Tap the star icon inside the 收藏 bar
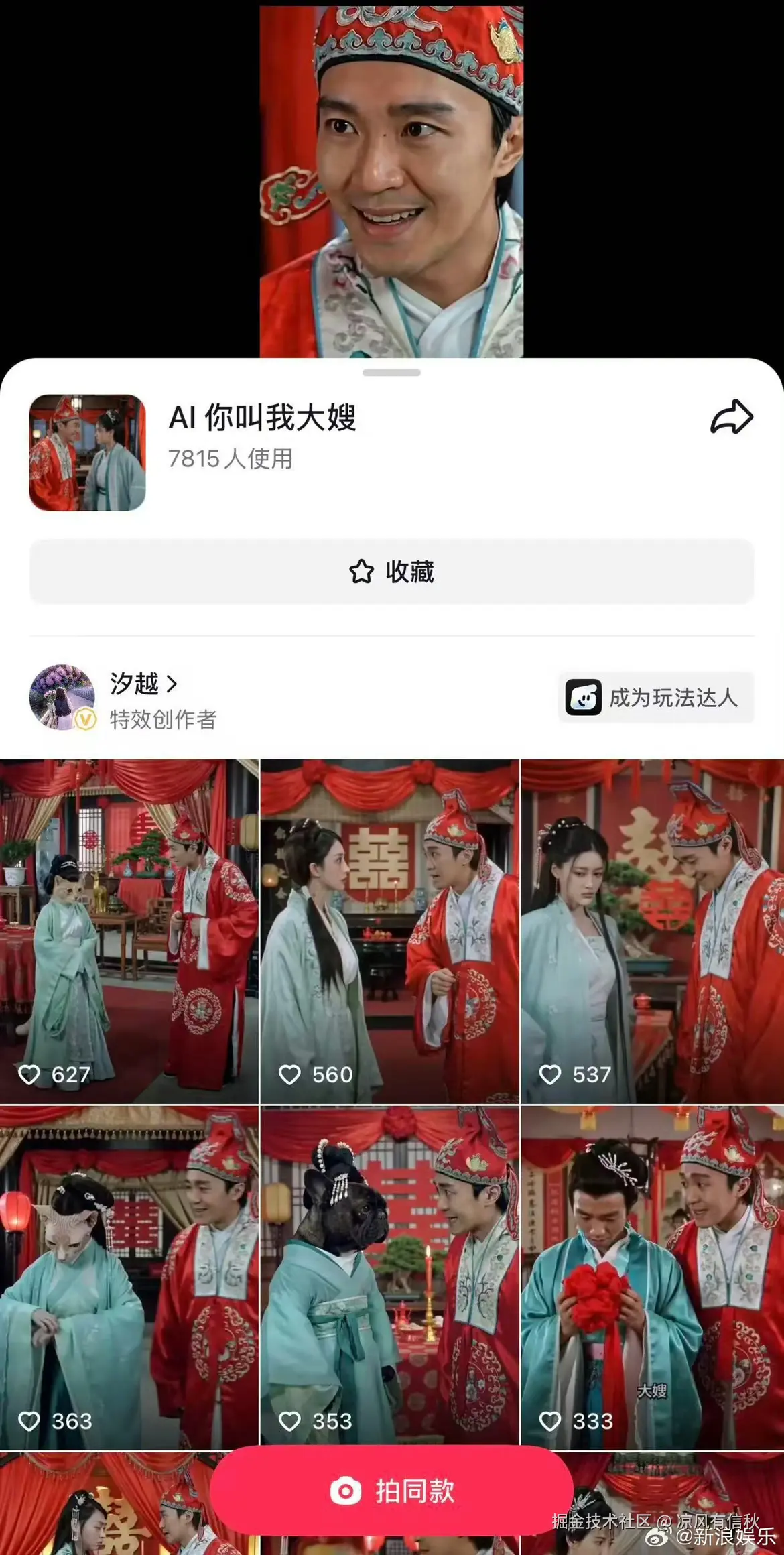This screenshot has width=784, height=1555. [x=363, y=572]
